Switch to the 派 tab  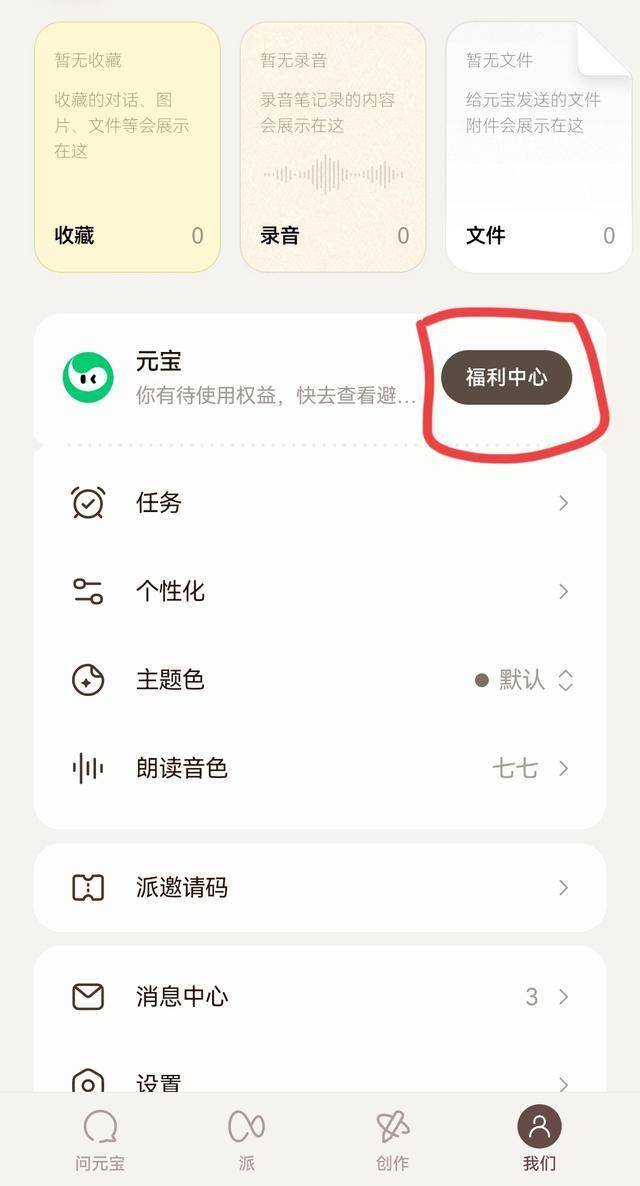[x=247, y=1139]
